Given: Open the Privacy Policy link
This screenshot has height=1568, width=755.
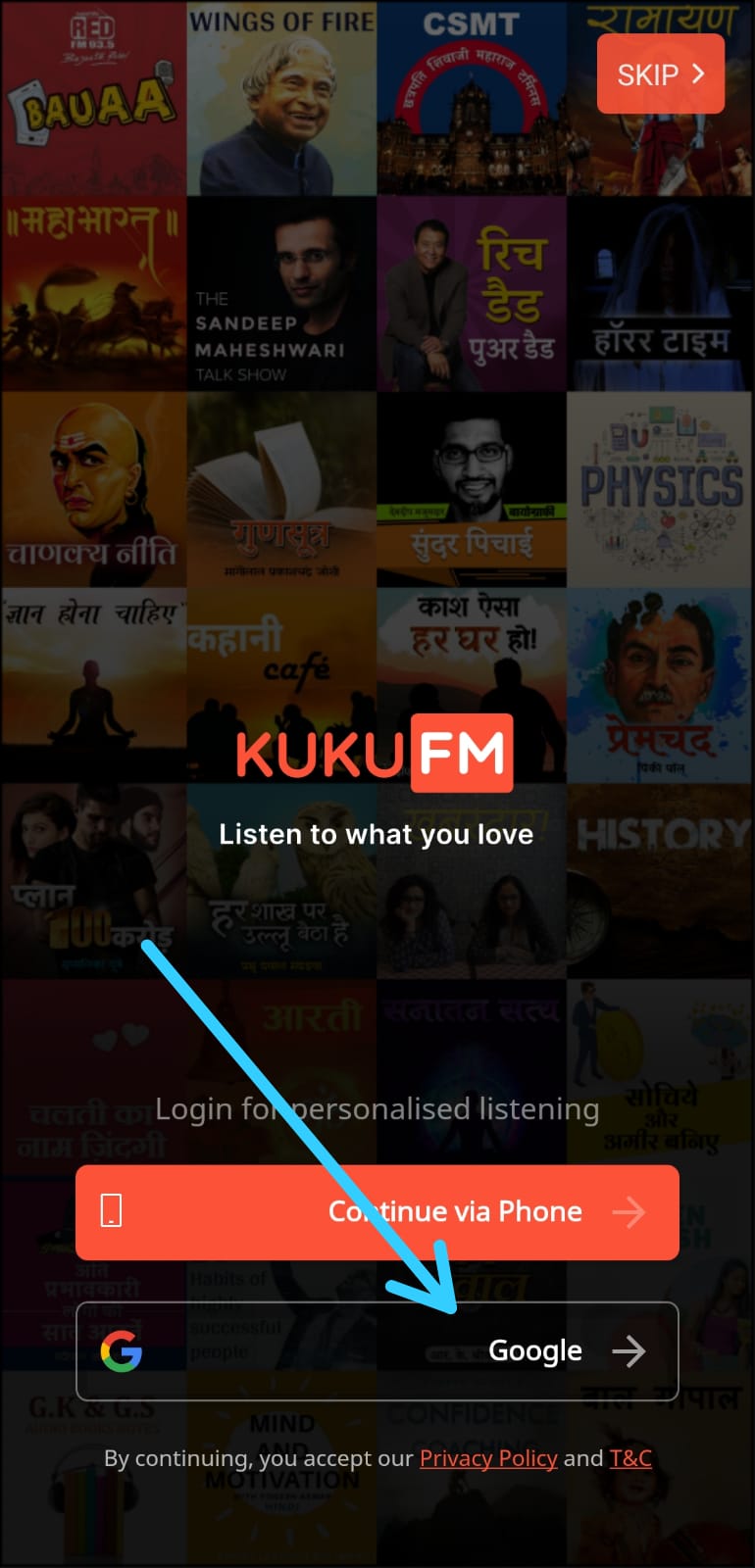Looking at the screenshot, I should point(488,1458).
